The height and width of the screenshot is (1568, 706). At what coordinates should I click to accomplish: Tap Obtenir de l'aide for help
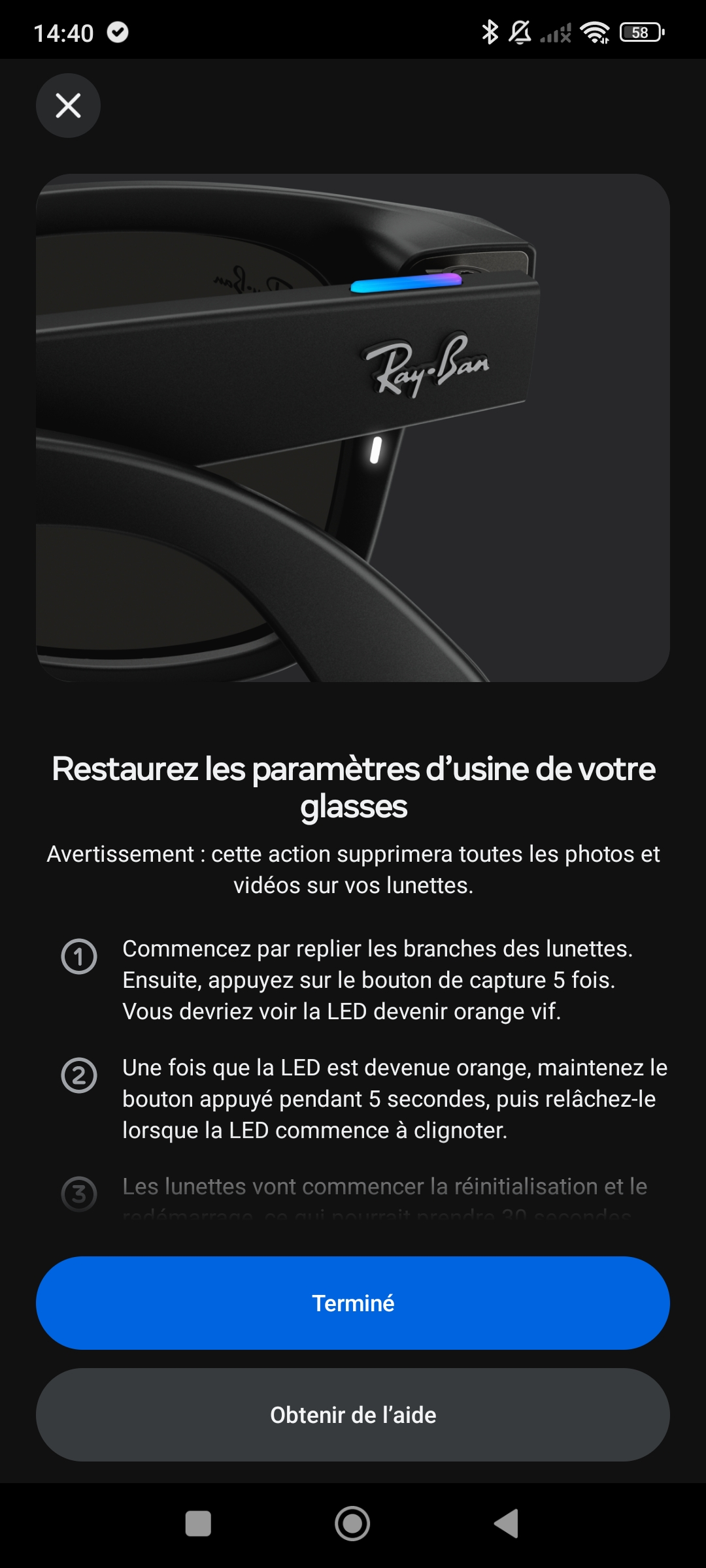[353, 1414]
